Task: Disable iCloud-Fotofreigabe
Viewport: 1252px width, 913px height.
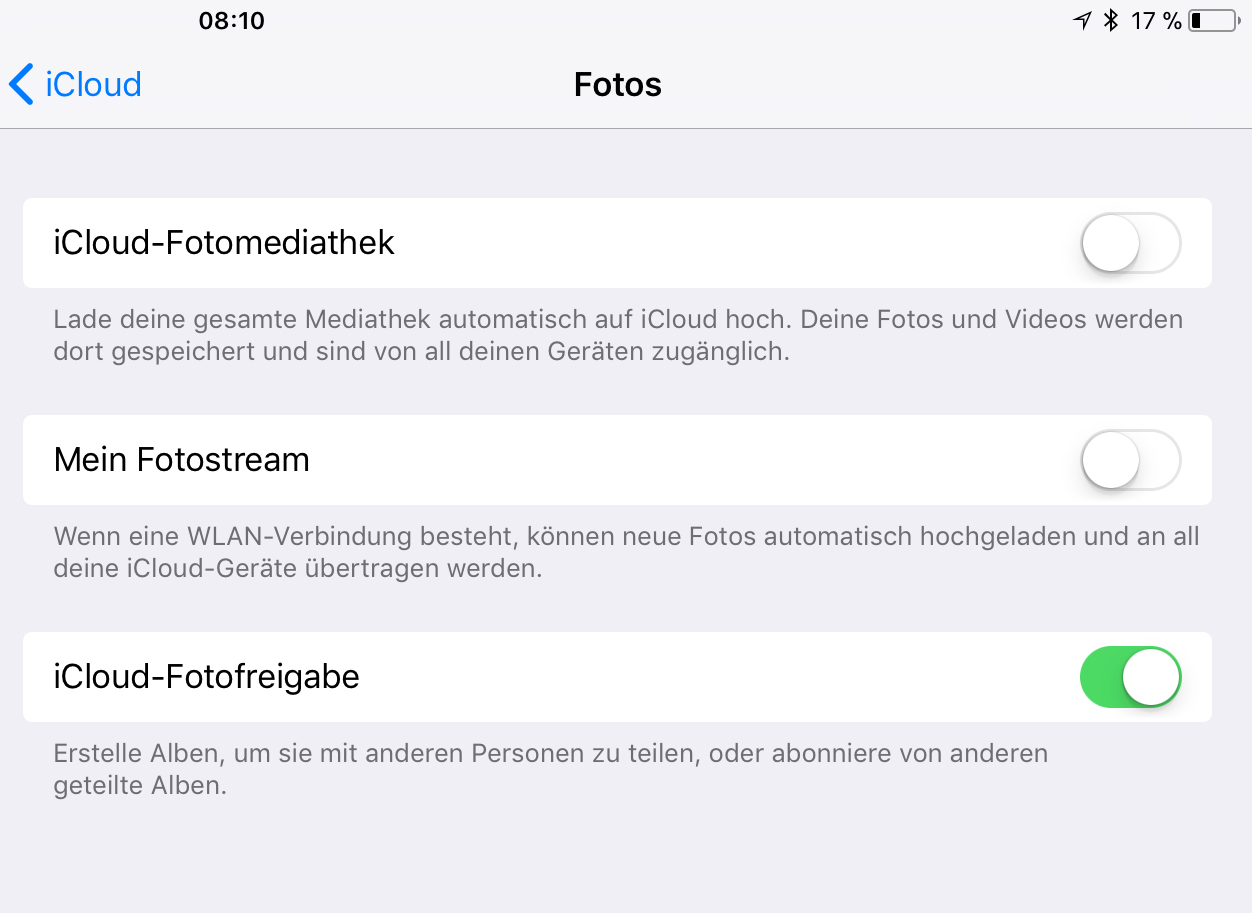Action: pyautogui.click(x=1131, y=677)
